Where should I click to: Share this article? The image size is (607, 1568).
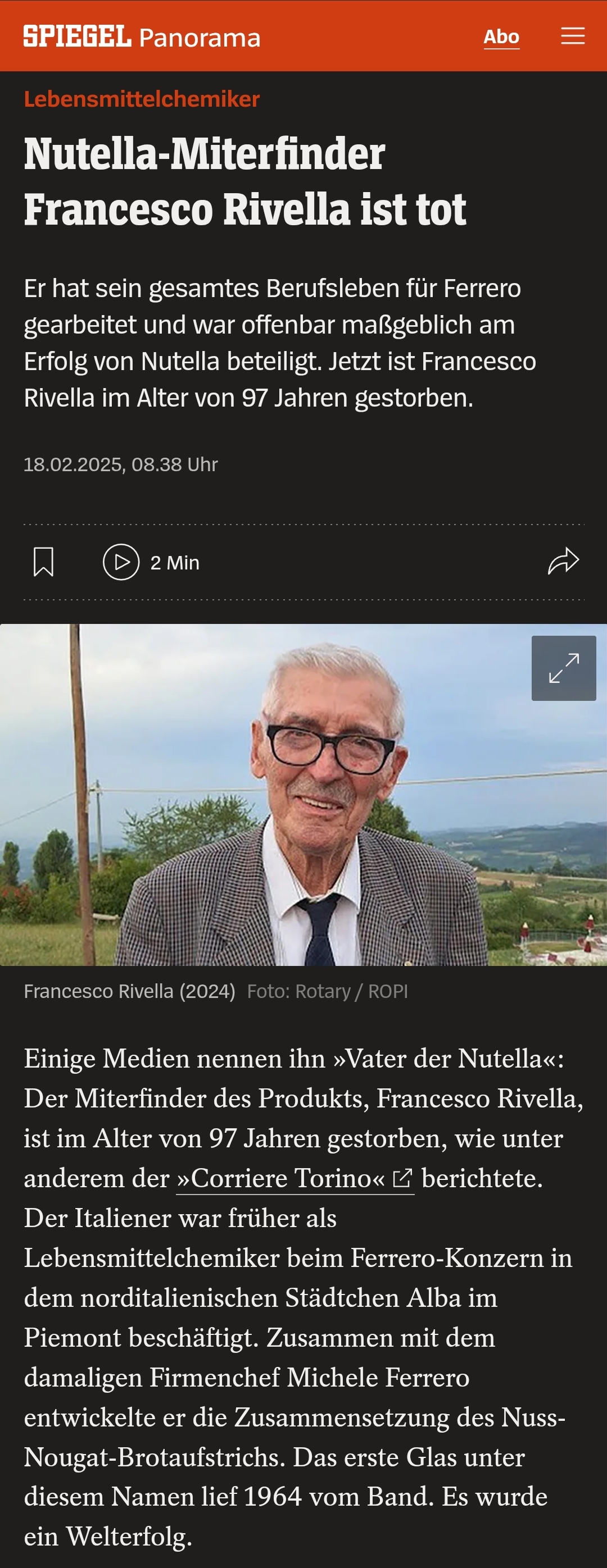coord(563,561)
